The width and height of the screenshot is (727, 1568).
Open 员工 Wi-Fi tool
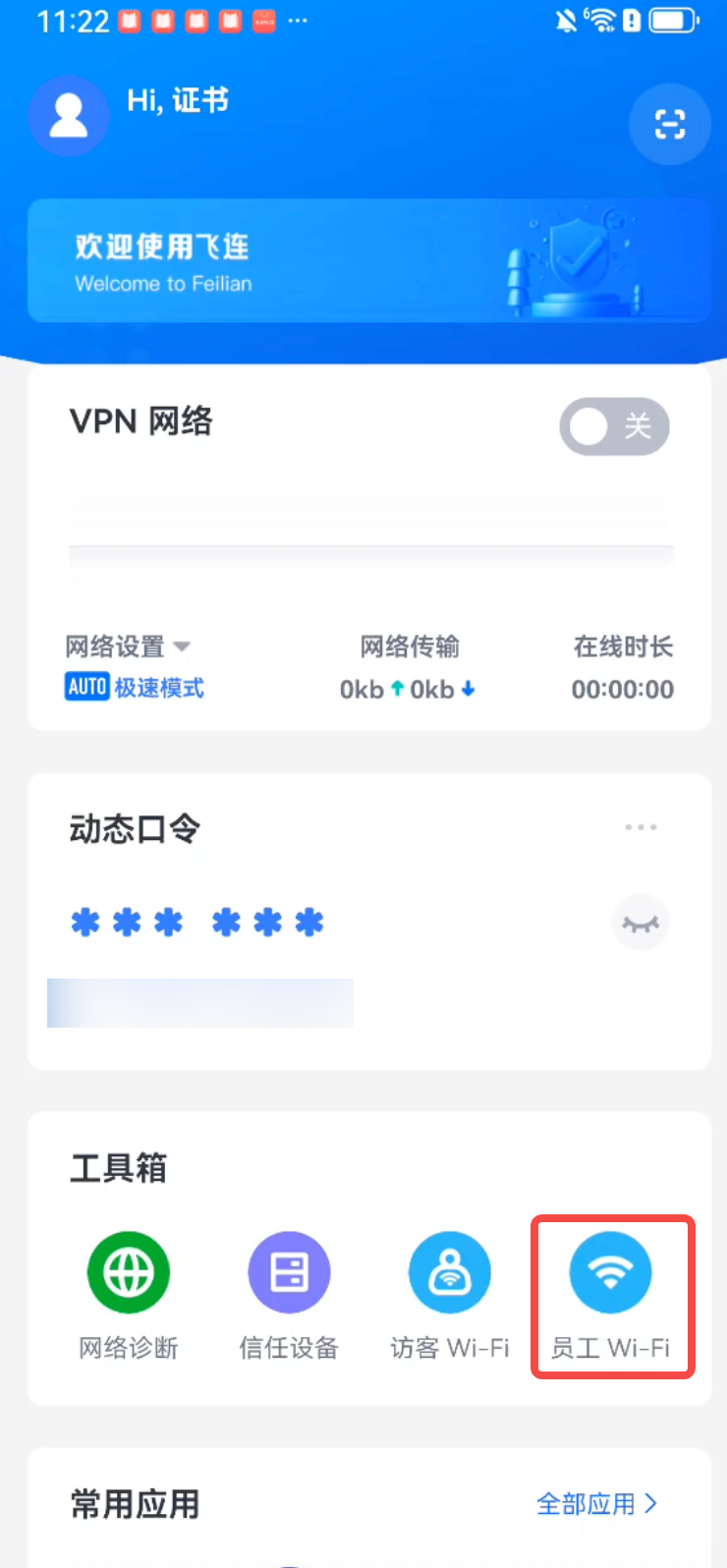pyautogui.click(x=611, y=1273)
